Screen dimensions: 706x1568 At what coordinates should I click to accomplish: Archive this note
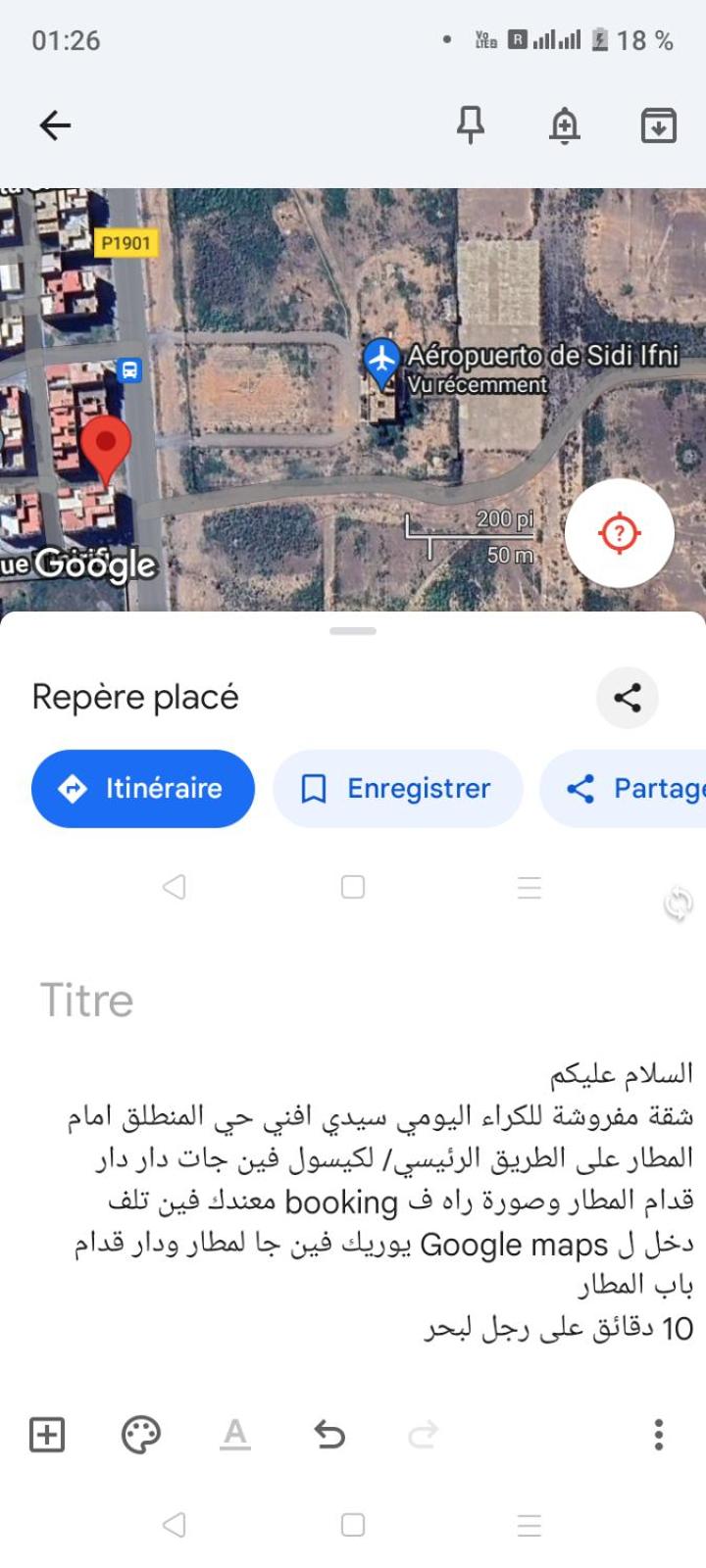pyautogui.click(x=658, y=125)
